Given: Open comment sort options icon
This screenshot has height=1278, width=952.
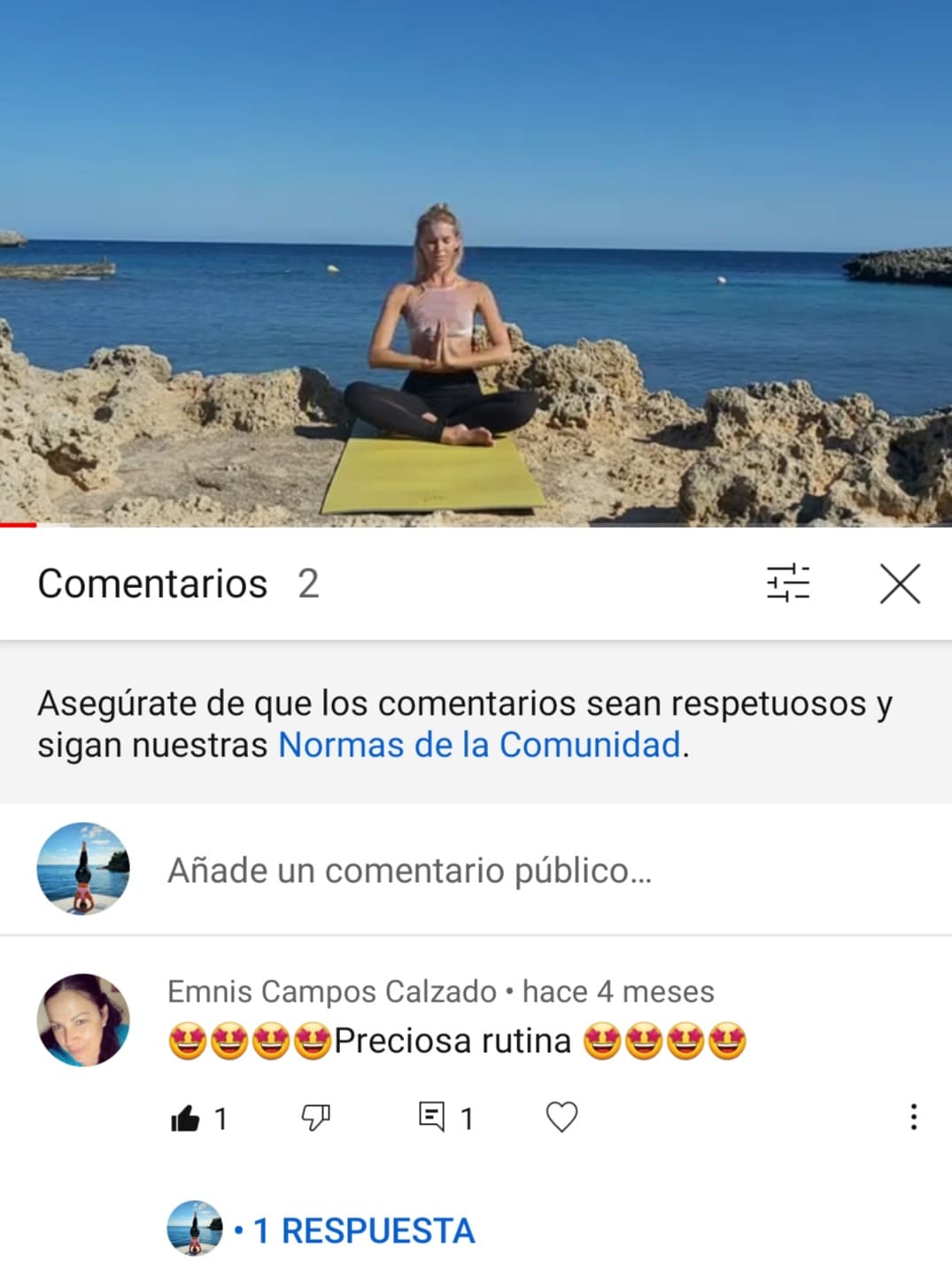Looking at the screenshot, I should coord(787,584).
